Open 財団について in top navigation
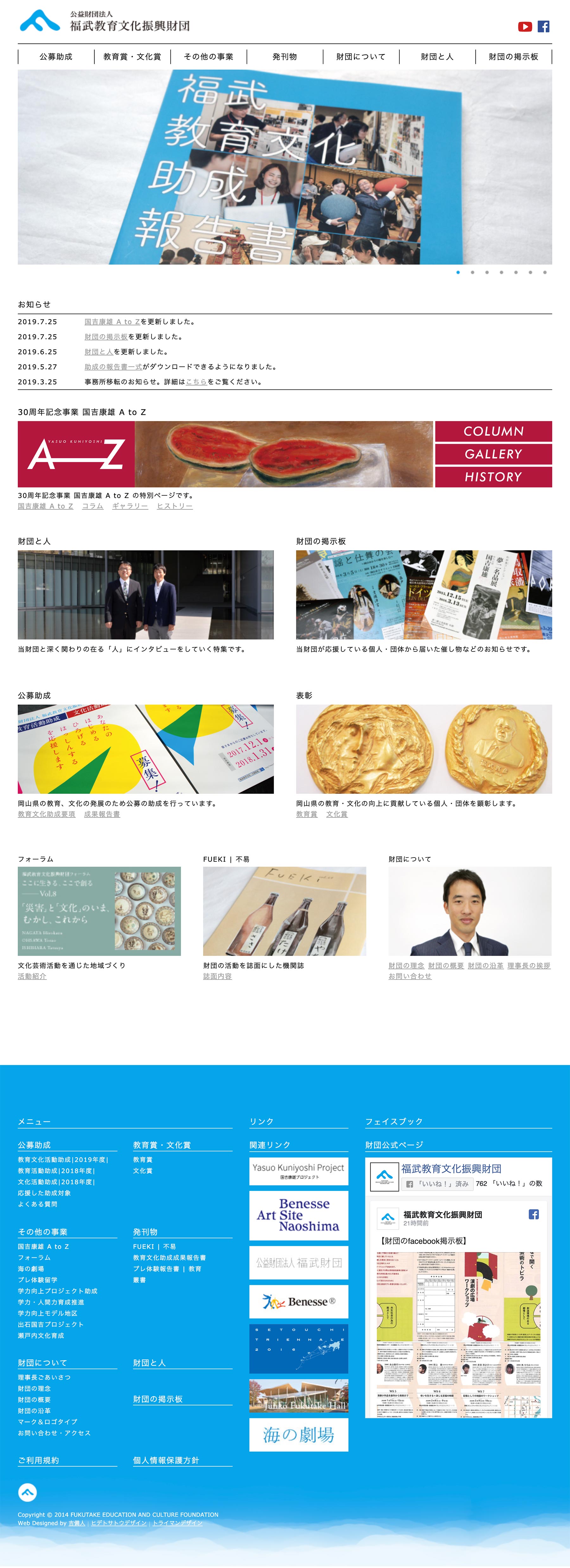Viewport: 570px width, 1568px height. pos(361,57)
